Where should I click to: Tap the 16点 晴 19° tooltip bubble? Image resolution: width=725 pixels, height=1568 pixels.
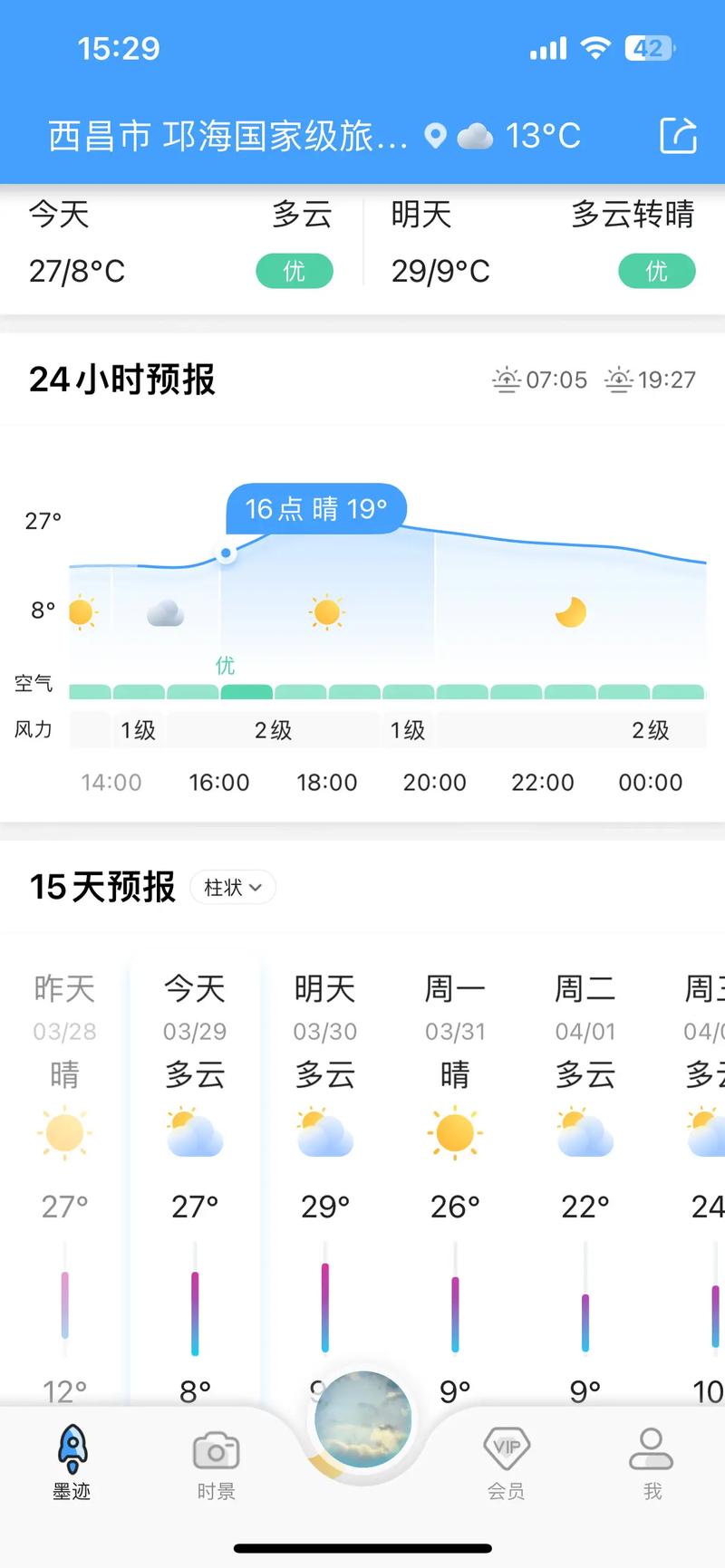coord(316,508)
